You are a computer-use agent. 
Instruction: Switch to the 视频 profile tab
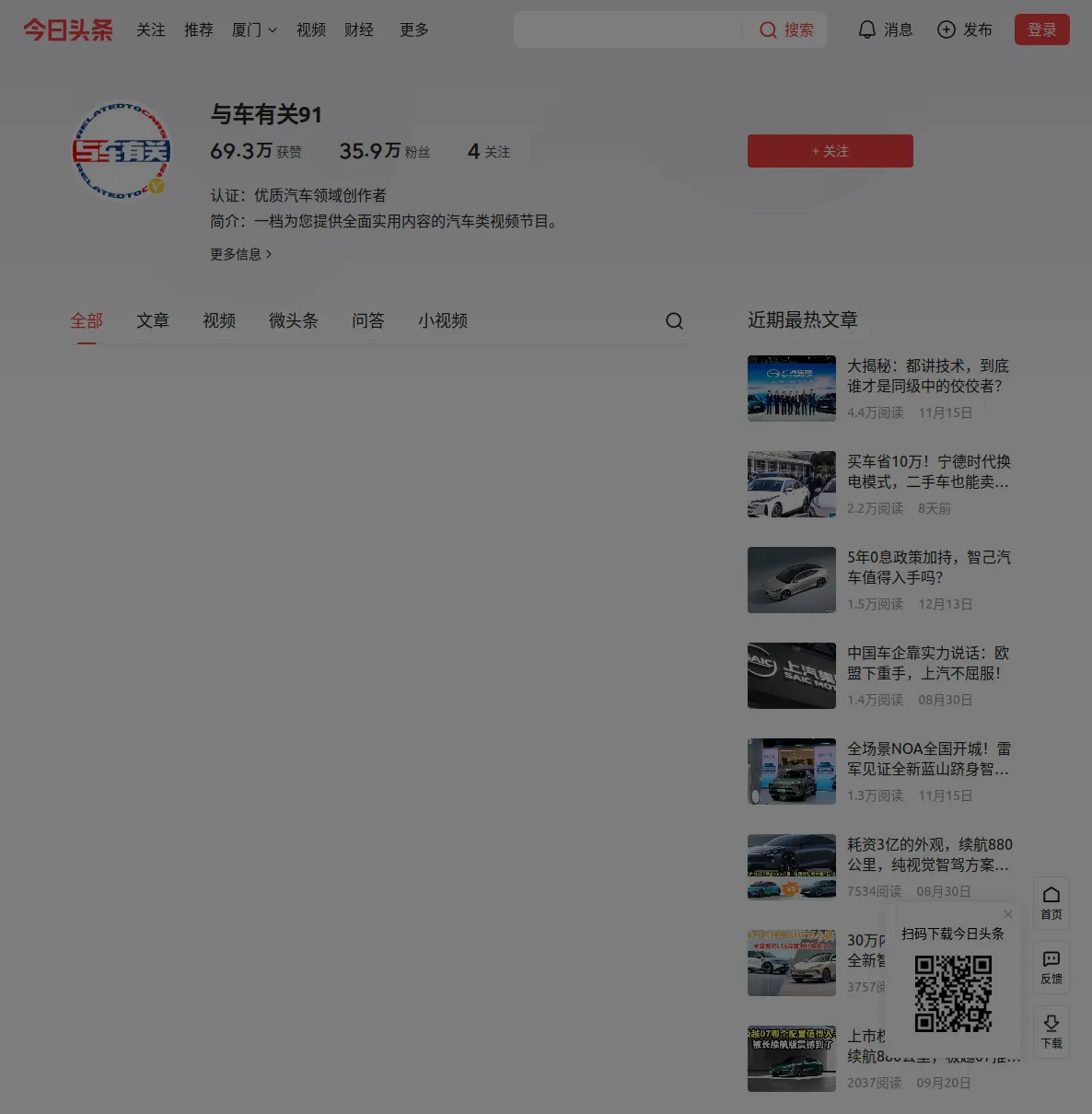pyautogui.click(x=219, y=320)
